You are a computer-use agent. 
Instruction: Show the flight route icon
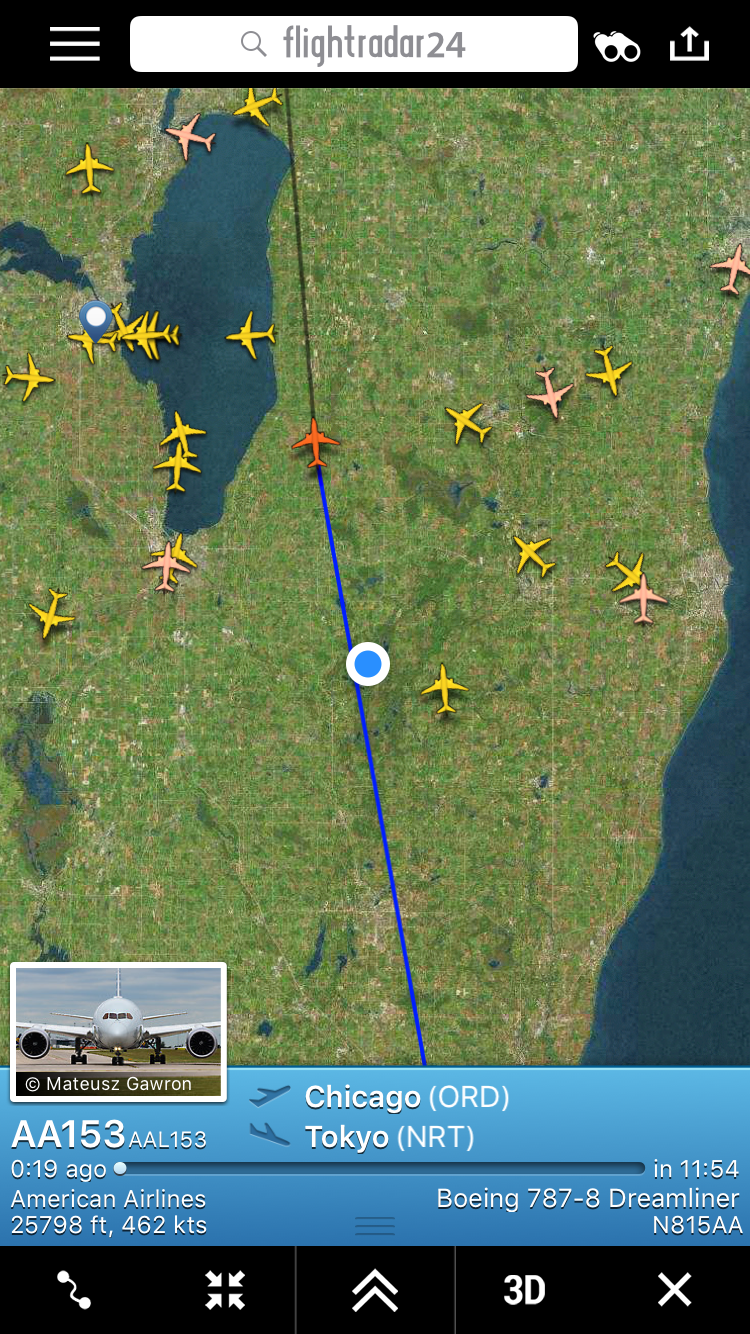[x=74, y=1290]
